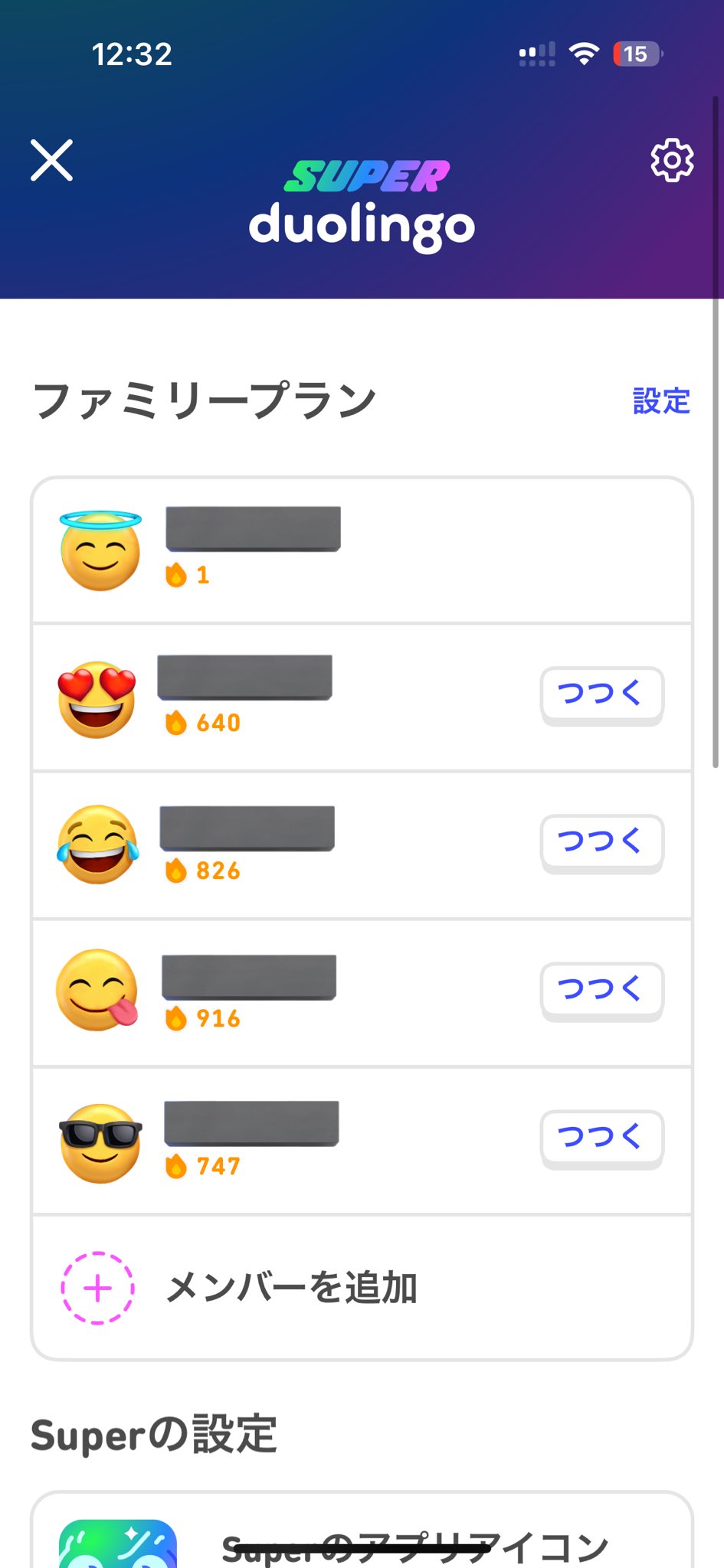Tap the 設定 link beside ファミリープラン
Viewport: 724px width, 1568px height.
(x=661, y=400)
